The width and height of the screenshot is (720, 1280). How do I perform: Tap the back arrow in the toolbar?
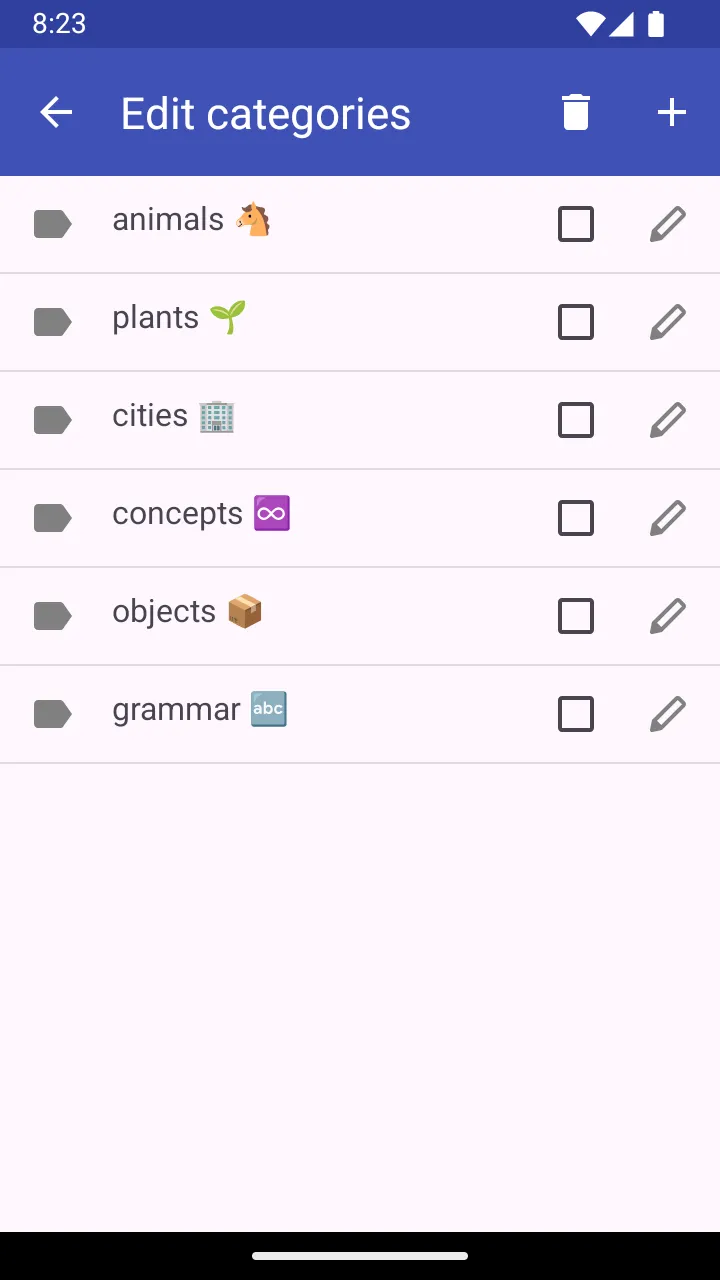[55, 112]
